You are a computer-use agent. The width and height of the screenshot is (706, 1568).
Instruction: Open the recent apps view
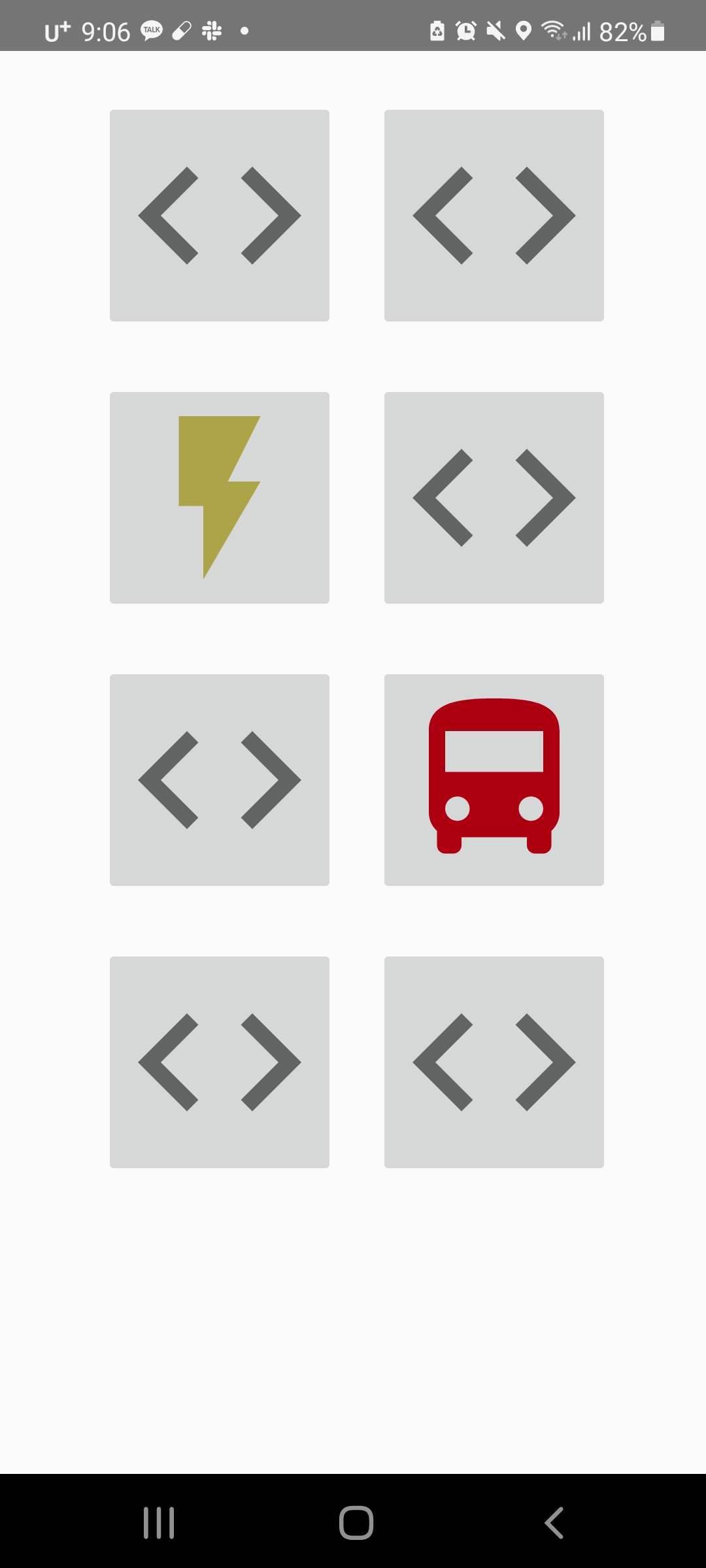(x=159, y=1523)
